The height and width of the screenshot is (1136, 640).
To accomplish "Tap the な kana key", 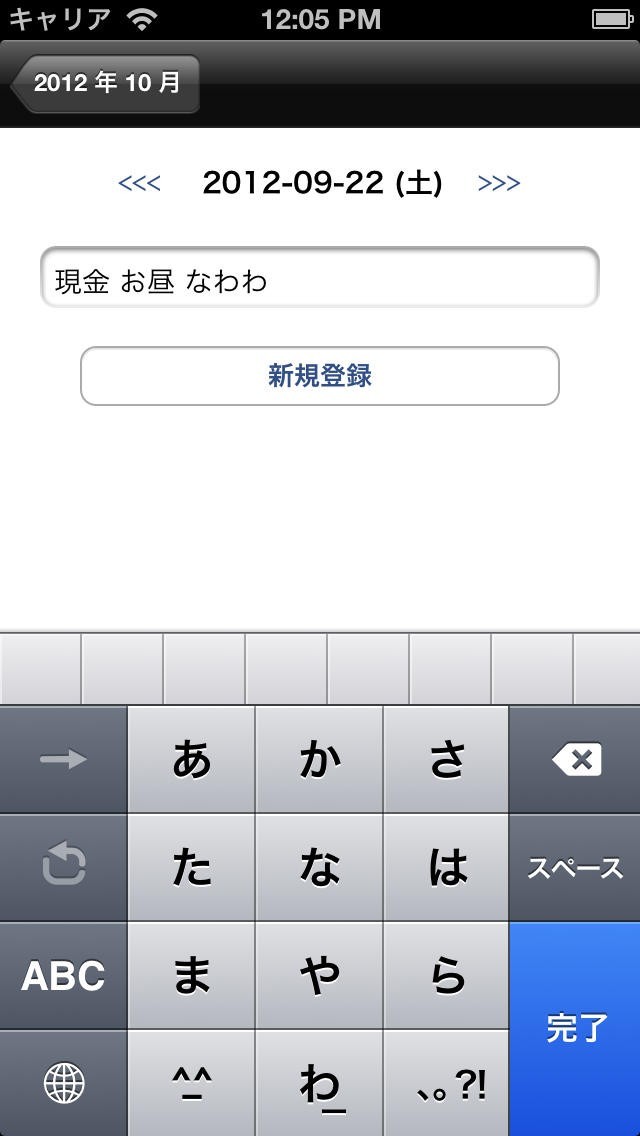I will point(320,868).
